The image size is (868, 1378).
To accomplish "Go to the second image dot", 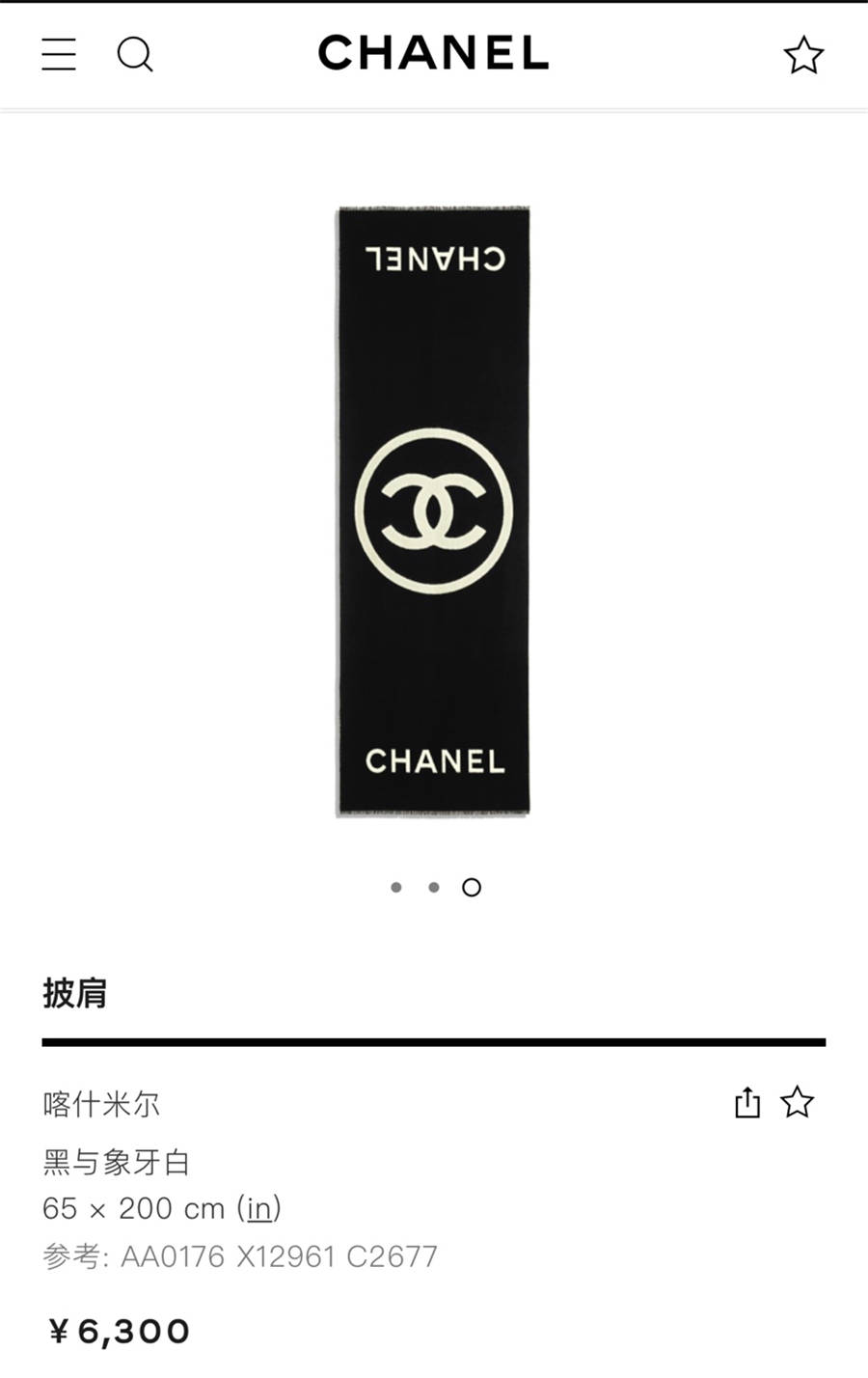I will pyautogui.click(x=434, y=887).
